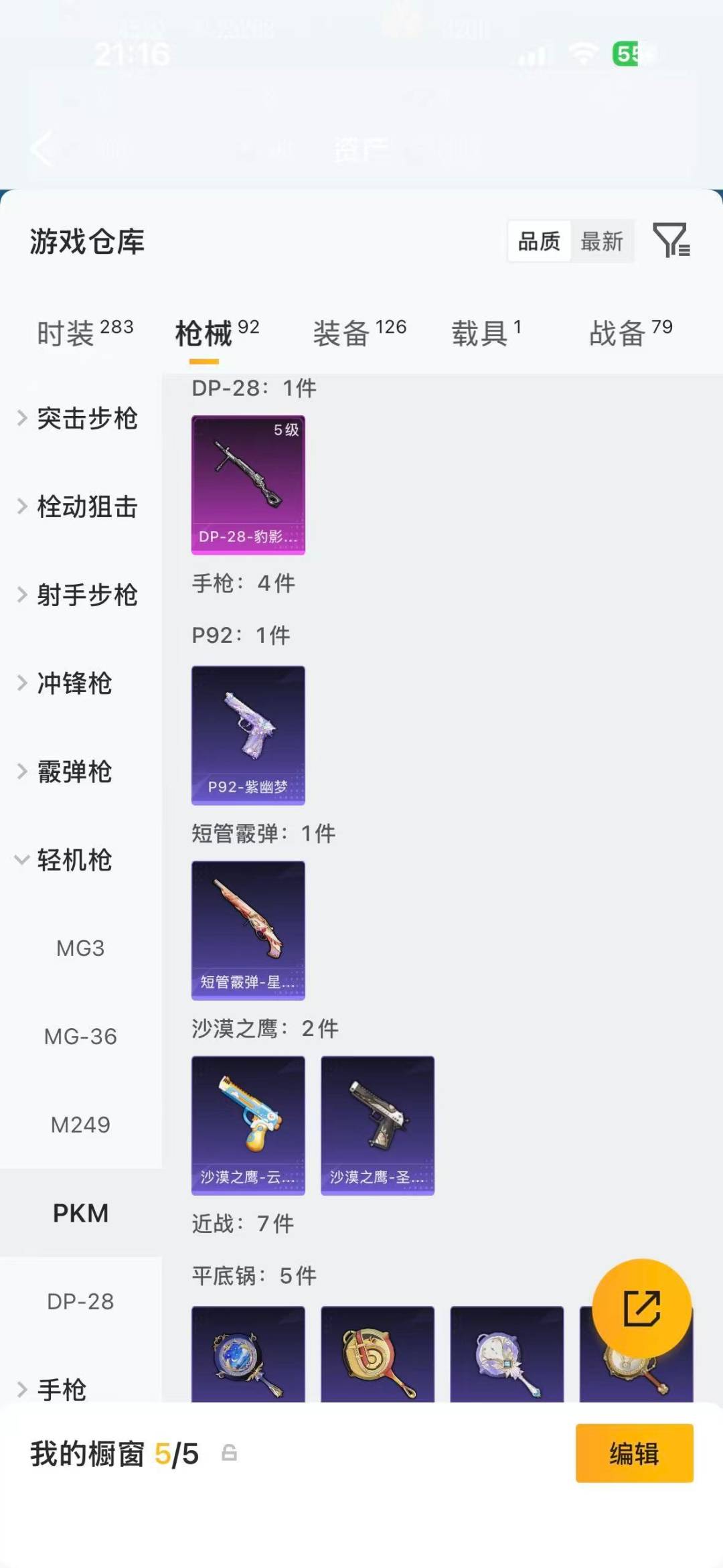
Task: Select MG3 in the weapon sidebar
Action: (80, 947)
